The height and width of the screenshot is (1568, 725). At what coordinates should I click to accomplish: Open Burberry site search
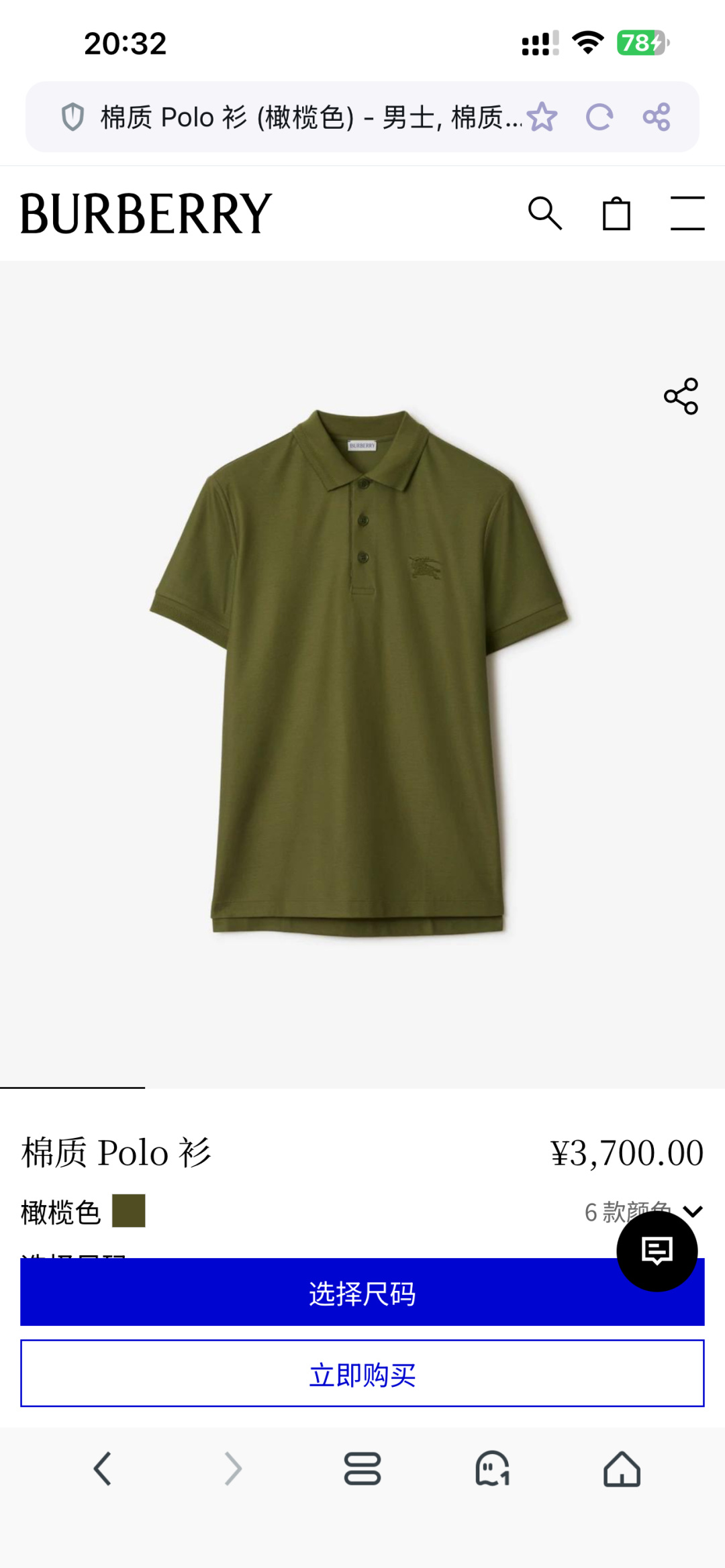click(545, 214)
